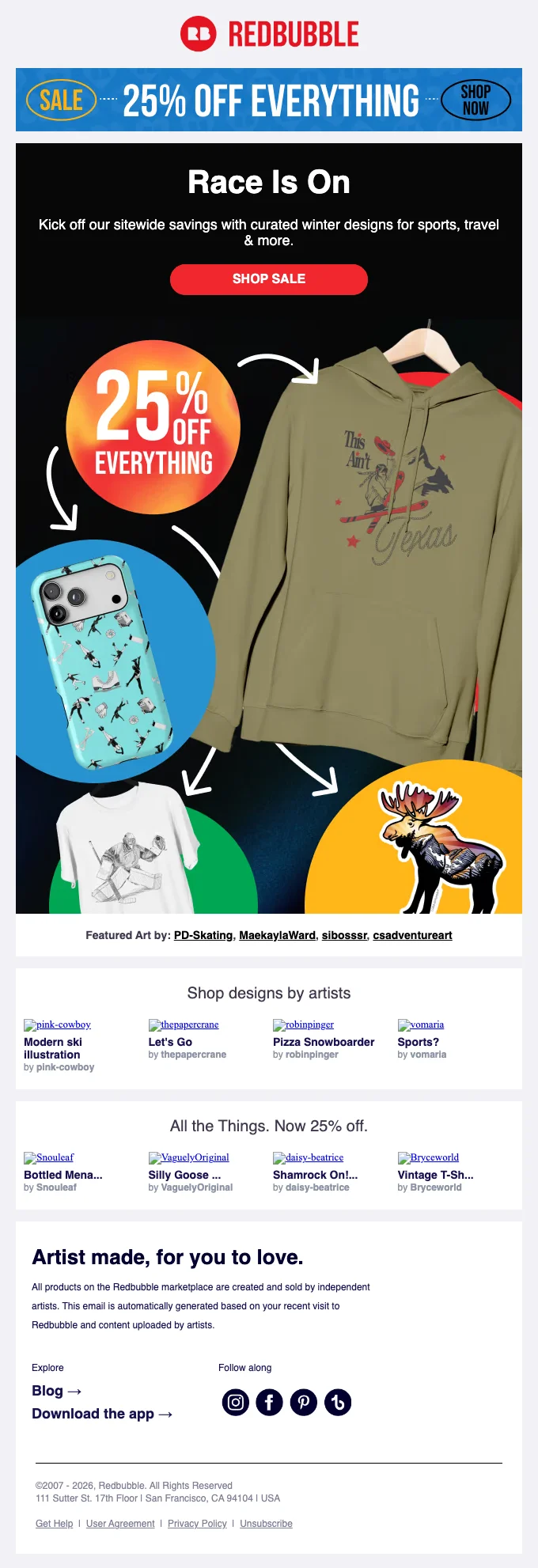View Sports? design by vomaria
Image resolution: width=538 pixels, height=1568 pixels.
click(x=418, y=1042)
